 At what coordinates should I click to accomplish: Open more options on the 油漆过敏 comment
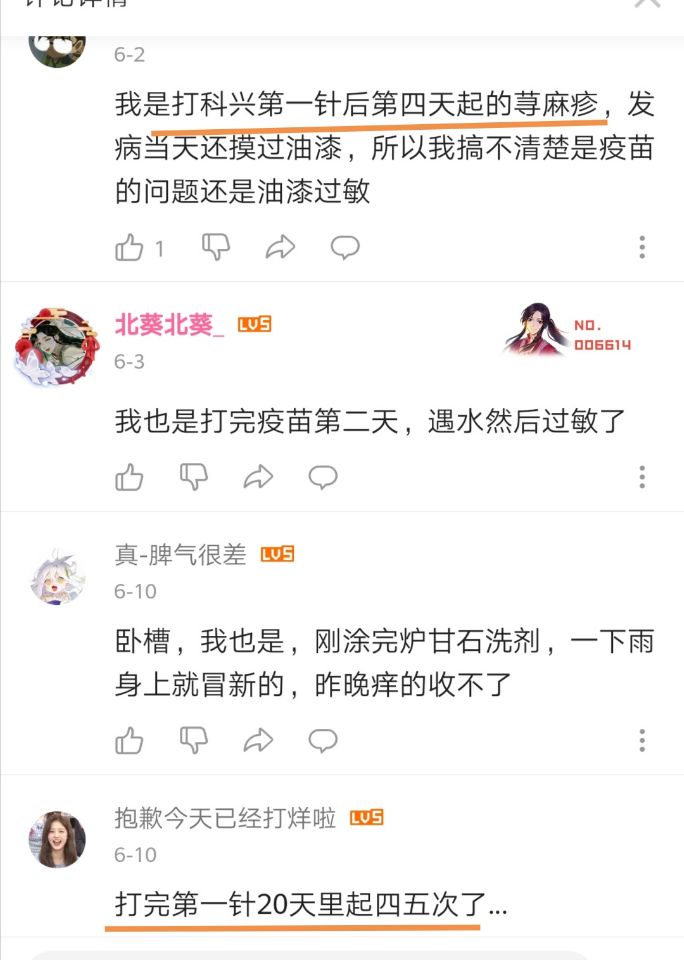tap(642, 247)
